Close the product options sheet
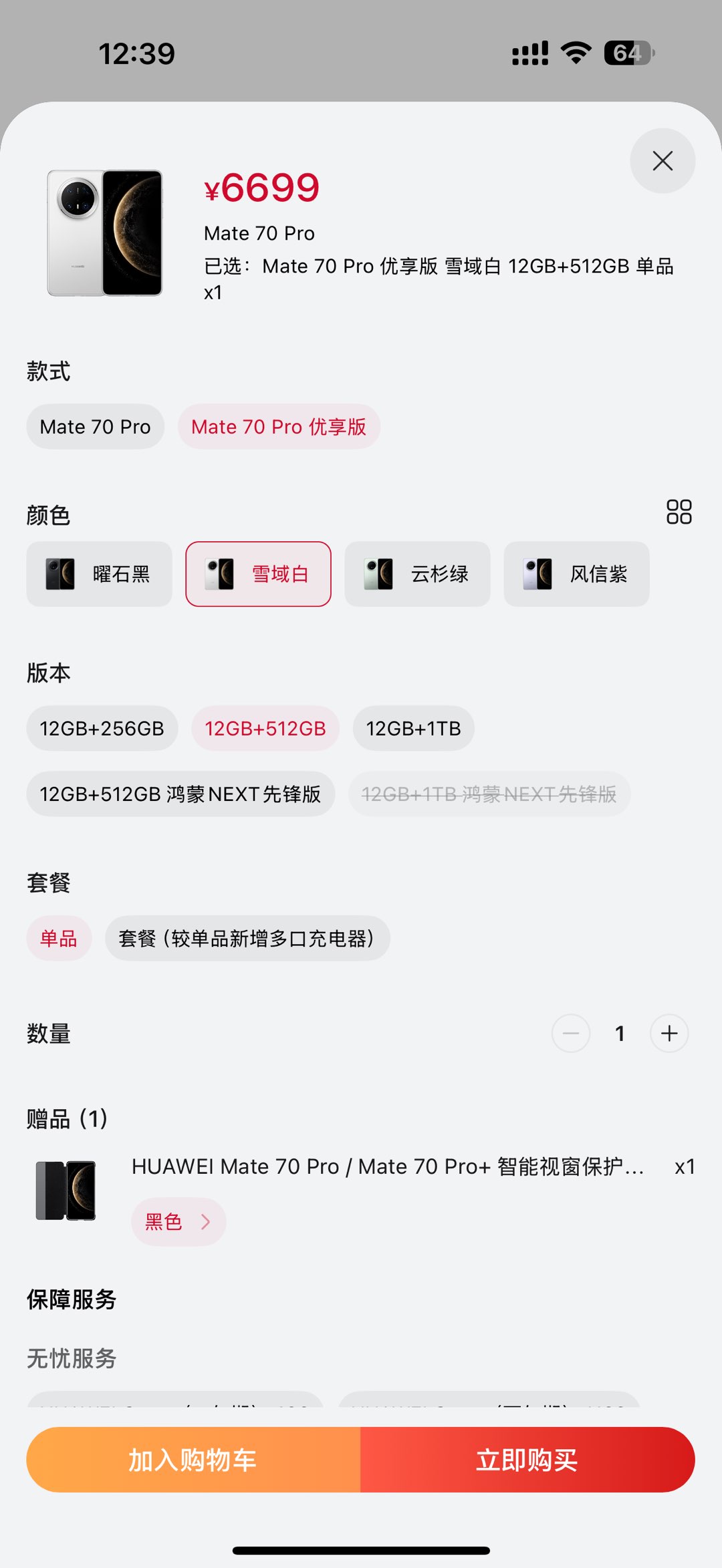Viewport: 722px width, 1568px height. [662, 161]
